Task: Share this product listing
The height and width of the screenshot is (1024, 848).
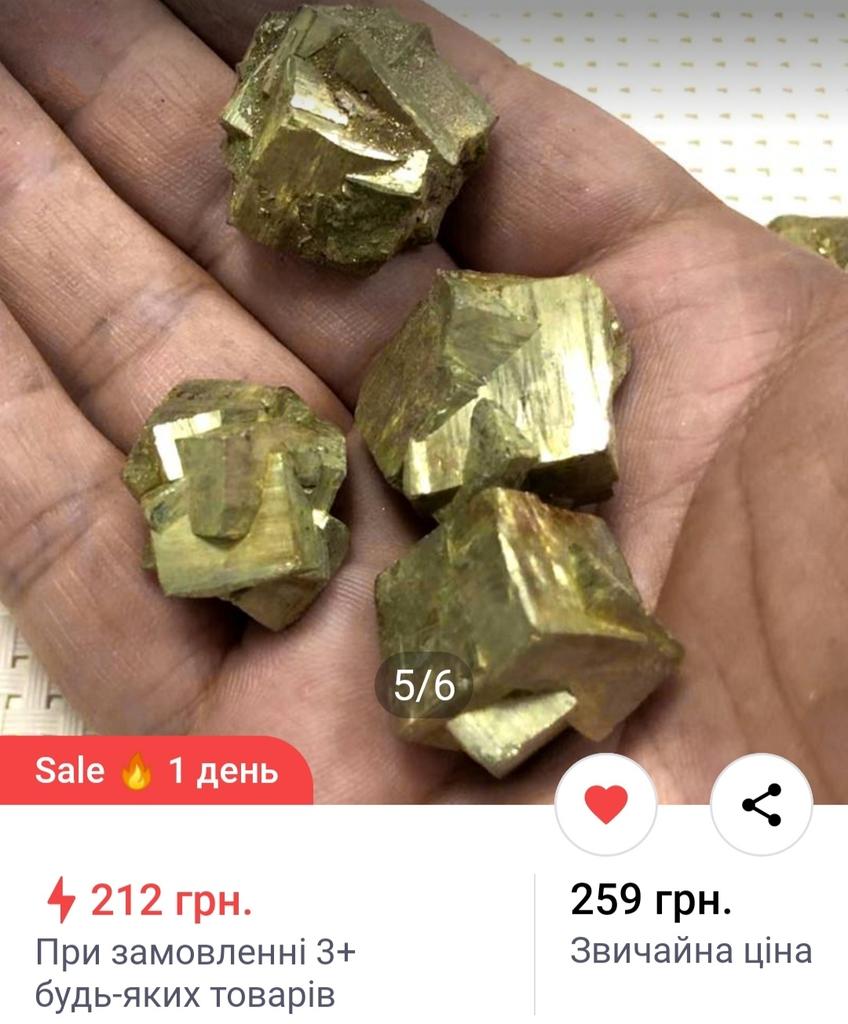Action: coord(761,803)
